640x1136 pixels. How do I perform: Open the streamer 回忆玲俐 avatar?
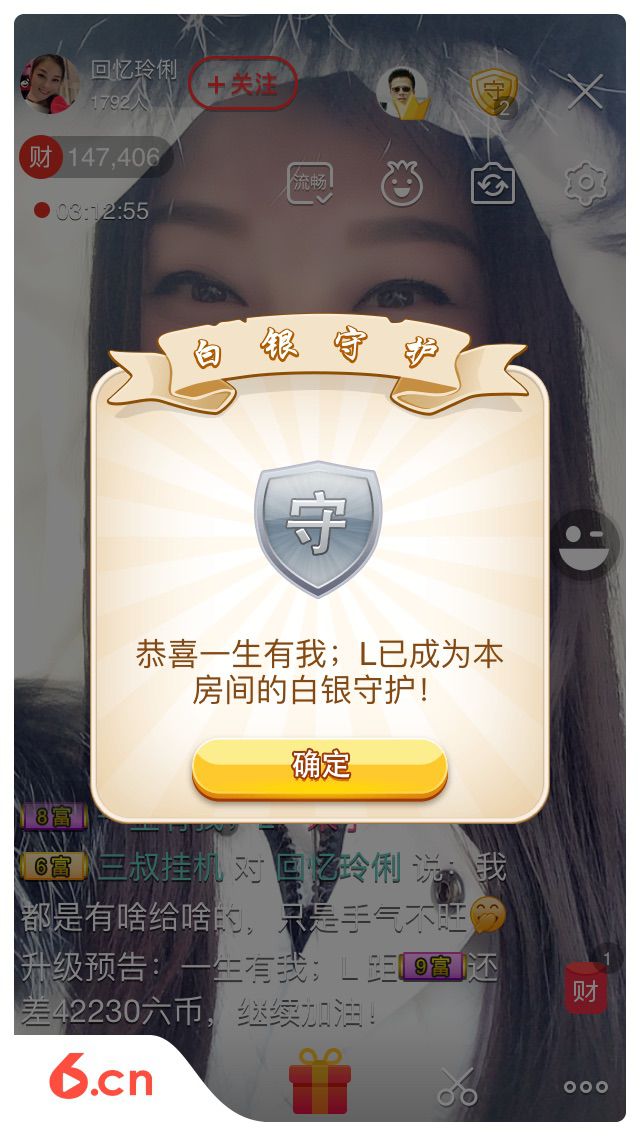(x=49, y=85)
